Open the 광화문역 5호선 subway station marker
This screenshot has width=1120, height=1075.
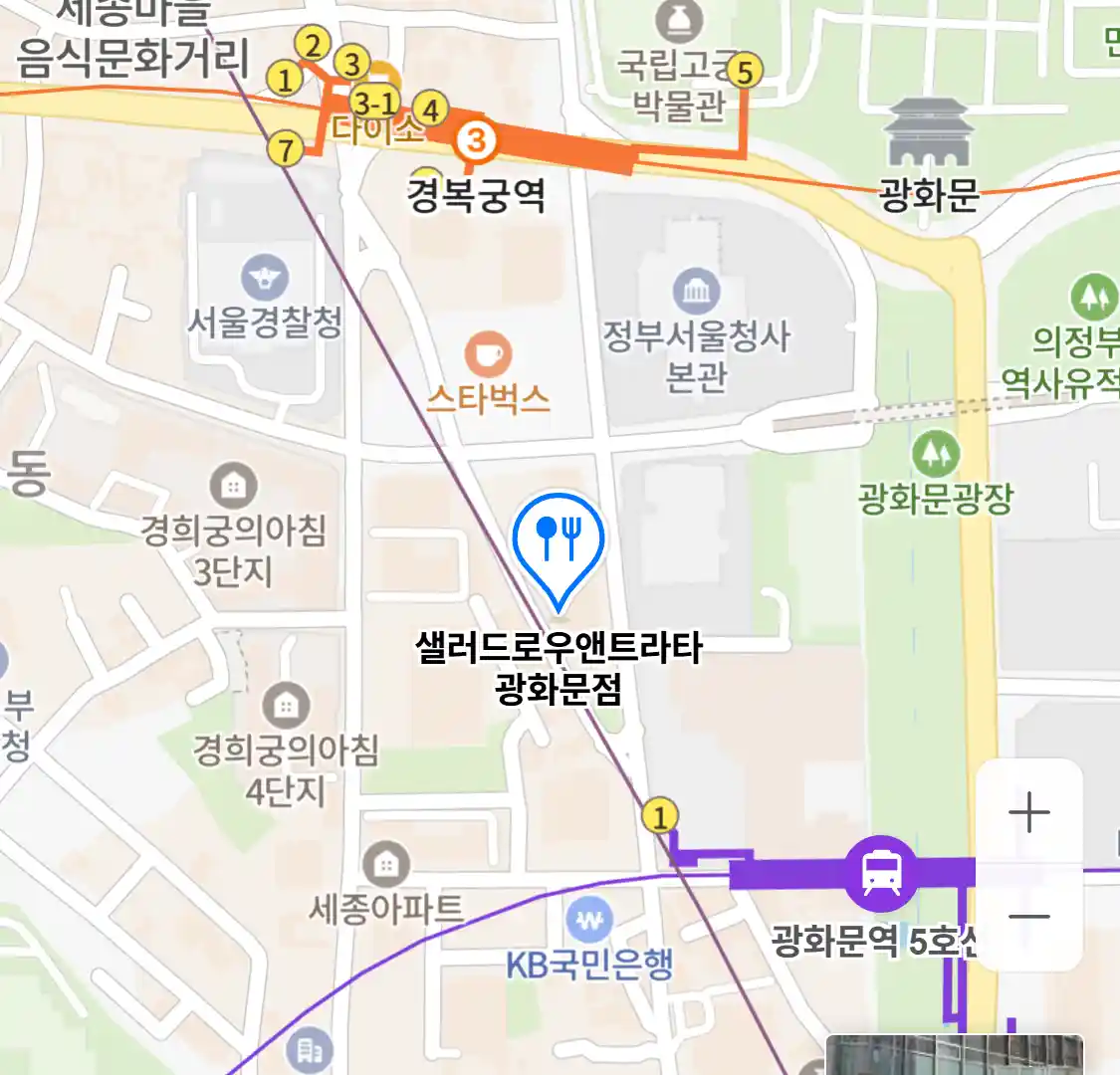[881, 873]
